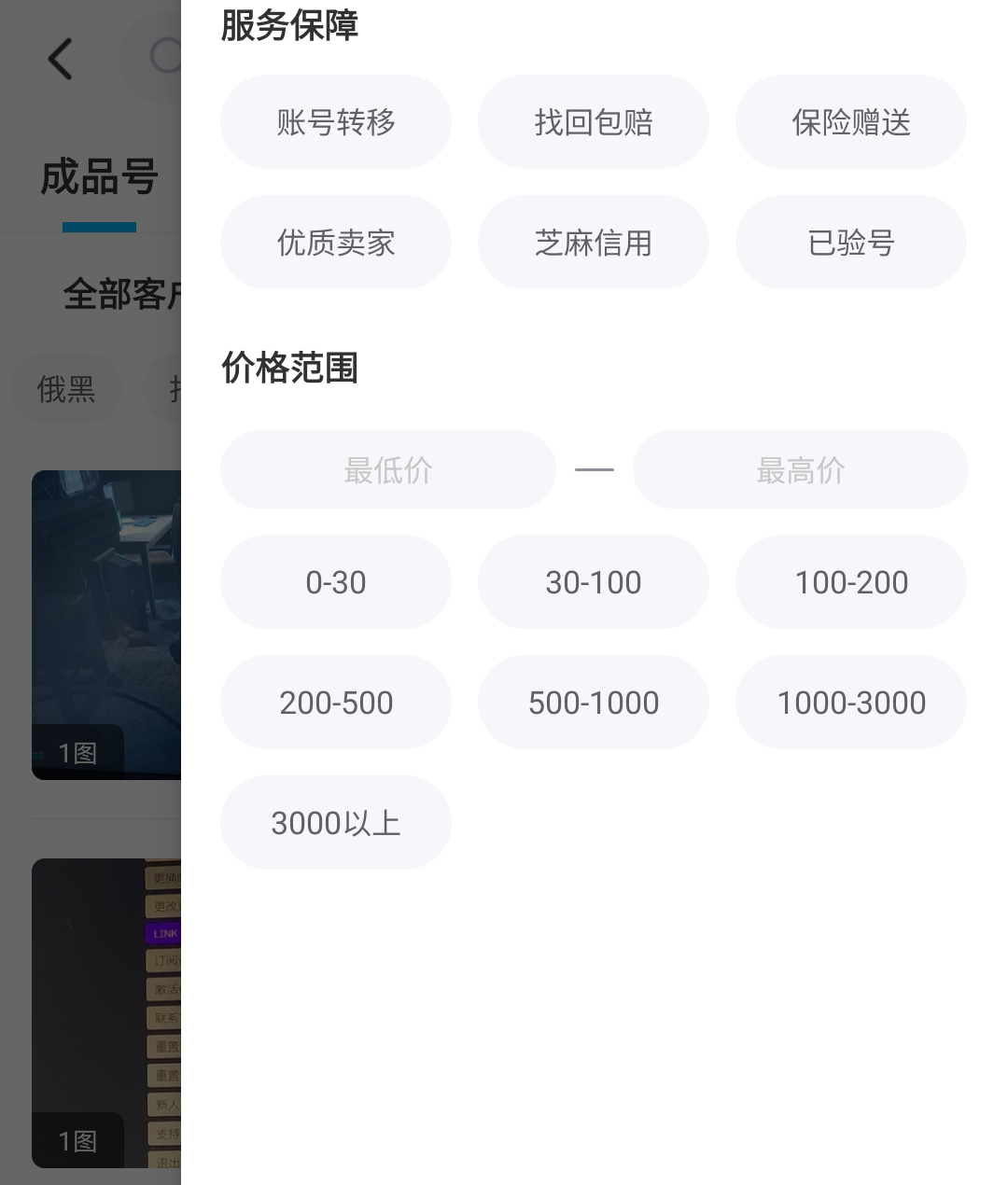
Task: Filter by 优质卖家
Action: tap(336, 243)
